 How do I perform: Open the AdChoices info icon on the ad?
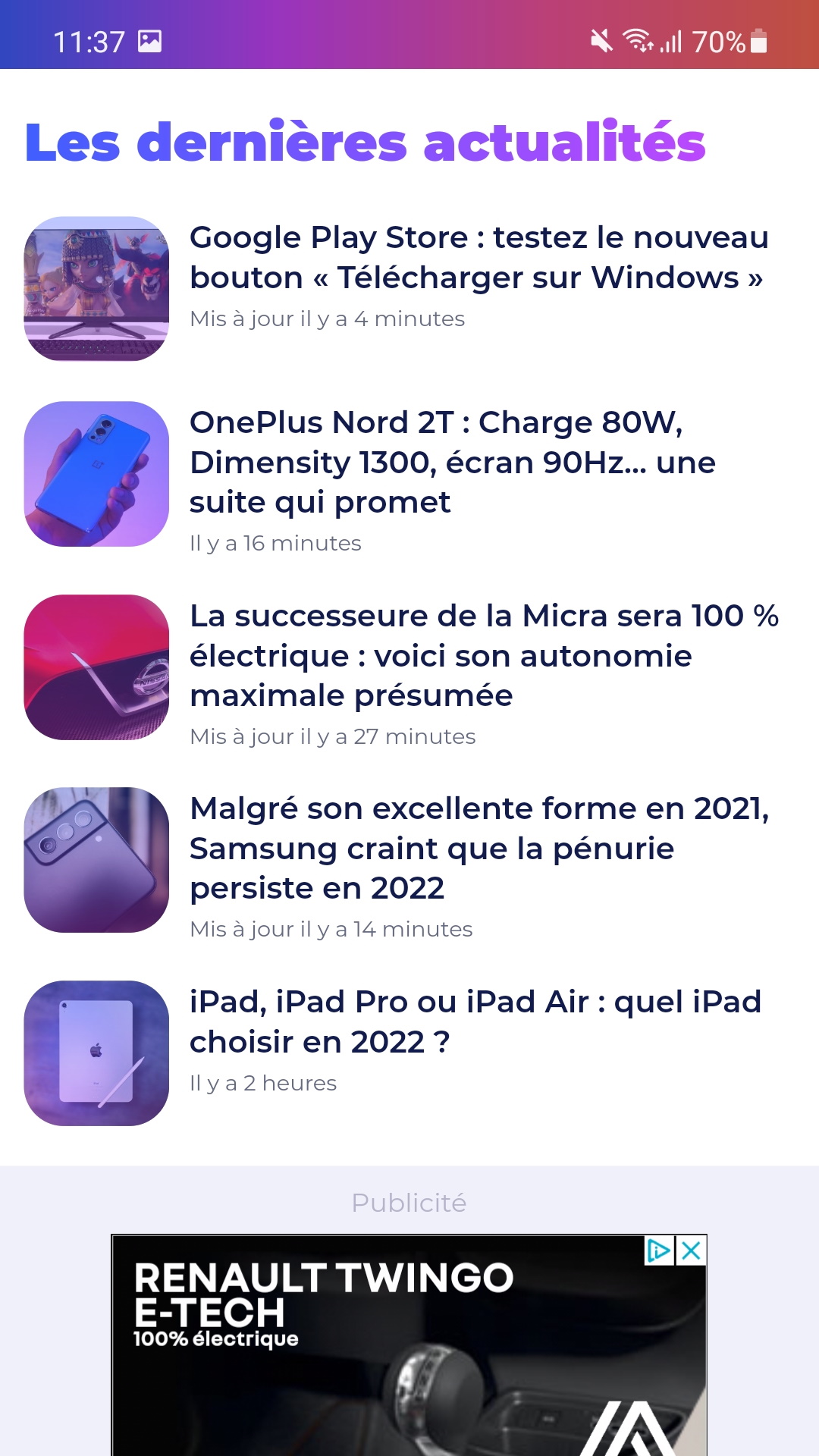click(x=658, y=1250)
